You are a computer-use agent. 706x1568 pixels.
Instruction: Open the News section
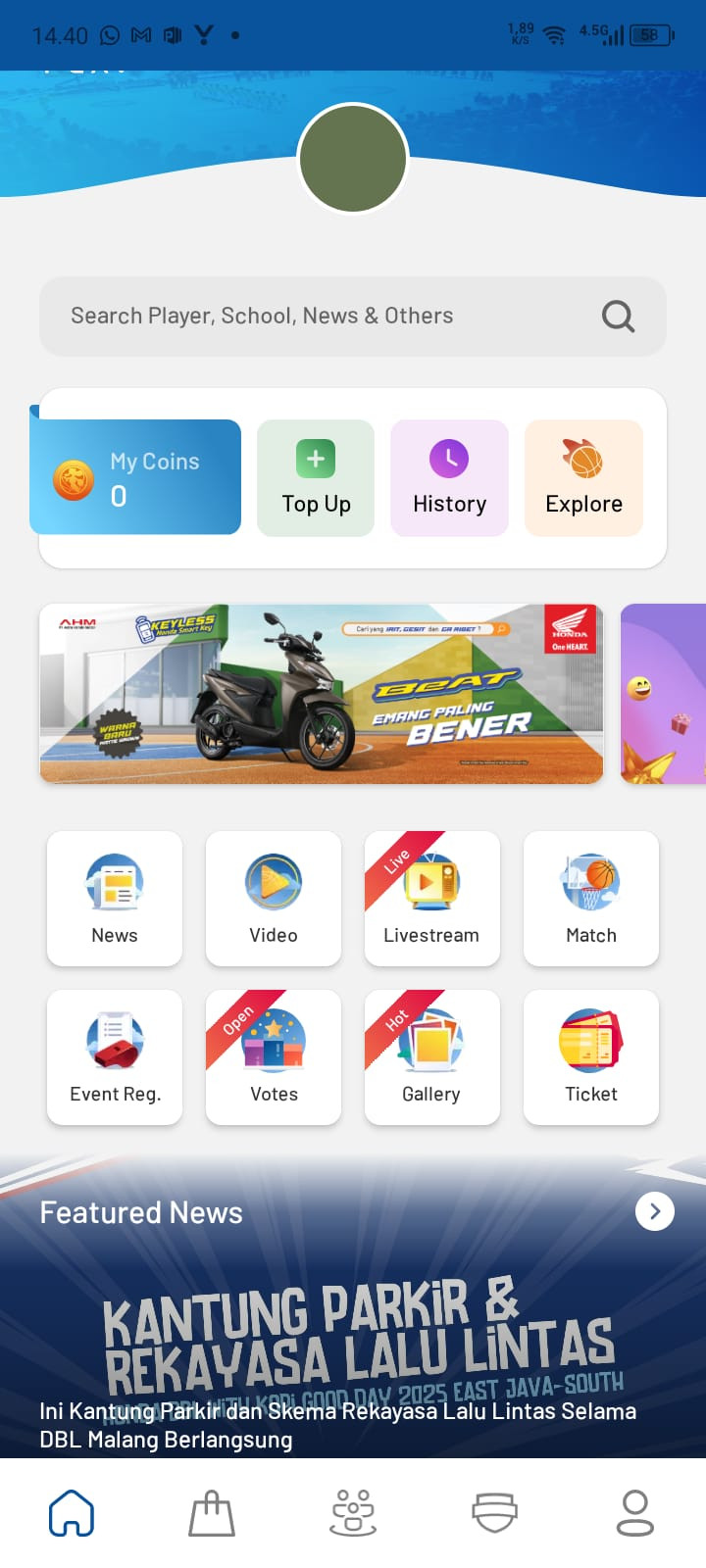click(115, 899)
